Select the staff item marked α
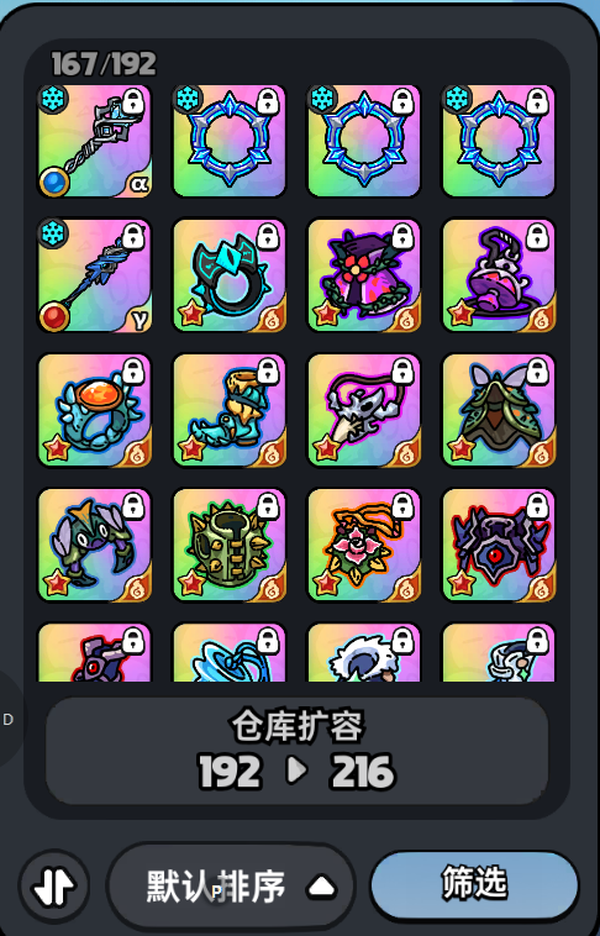Image resolution: width=600 pixels, height=936 pixels. pos(95,141)
